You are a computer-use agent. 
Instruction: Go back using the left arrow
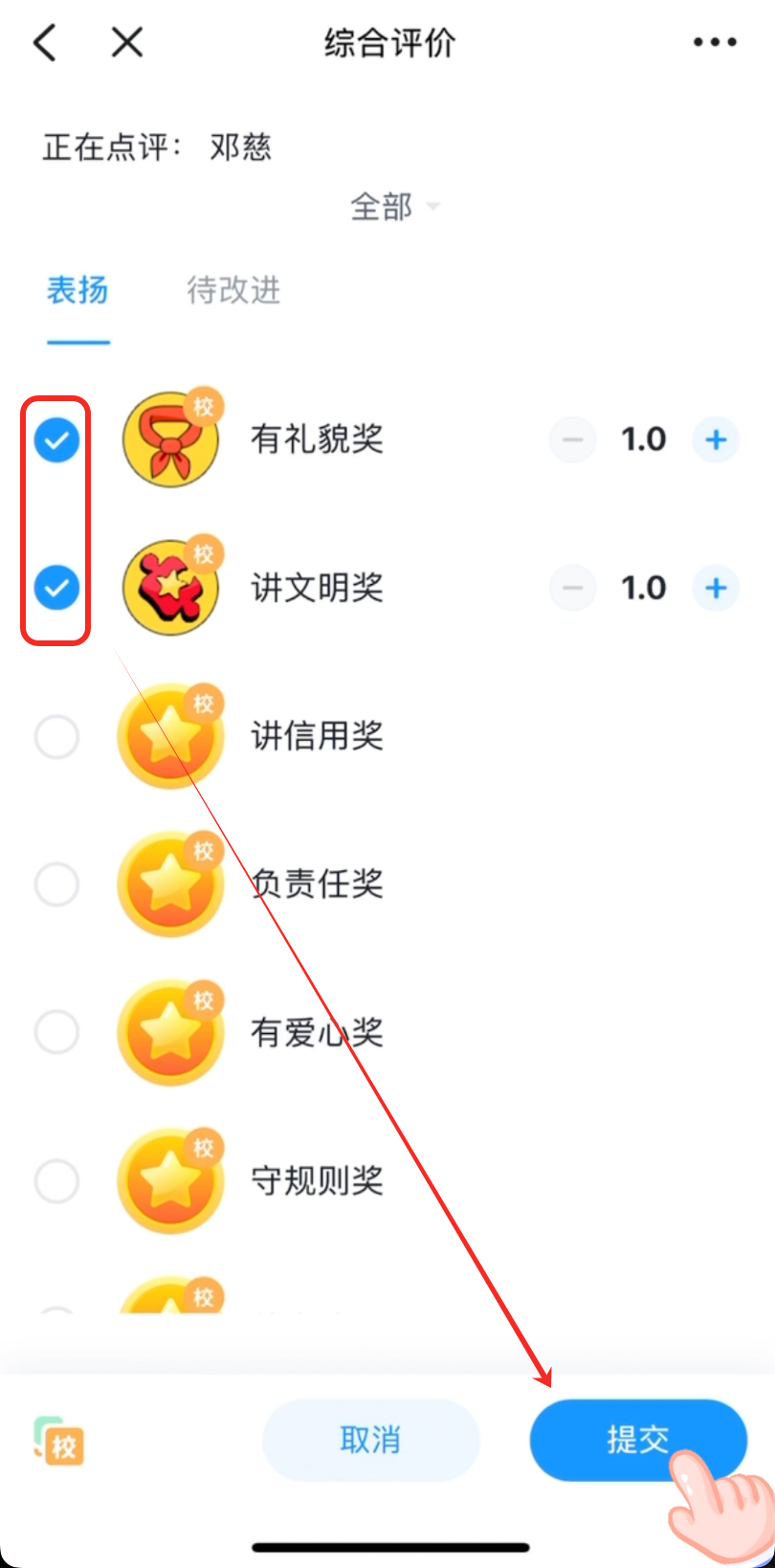click(x=45, y=42)
